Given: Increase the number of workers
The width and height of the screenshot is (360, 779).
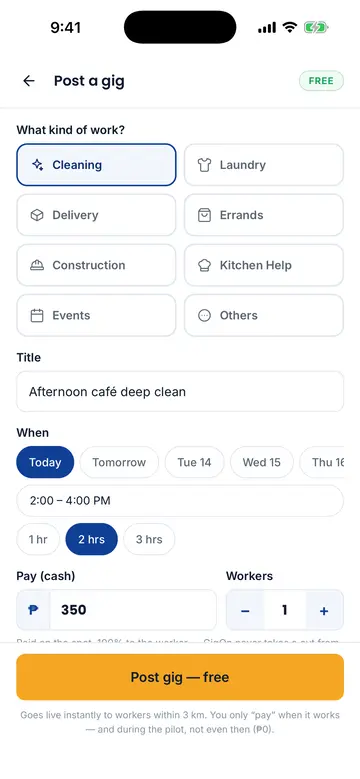Looking at the screenshot, I should pyautogui.click(x=324, y=611).
